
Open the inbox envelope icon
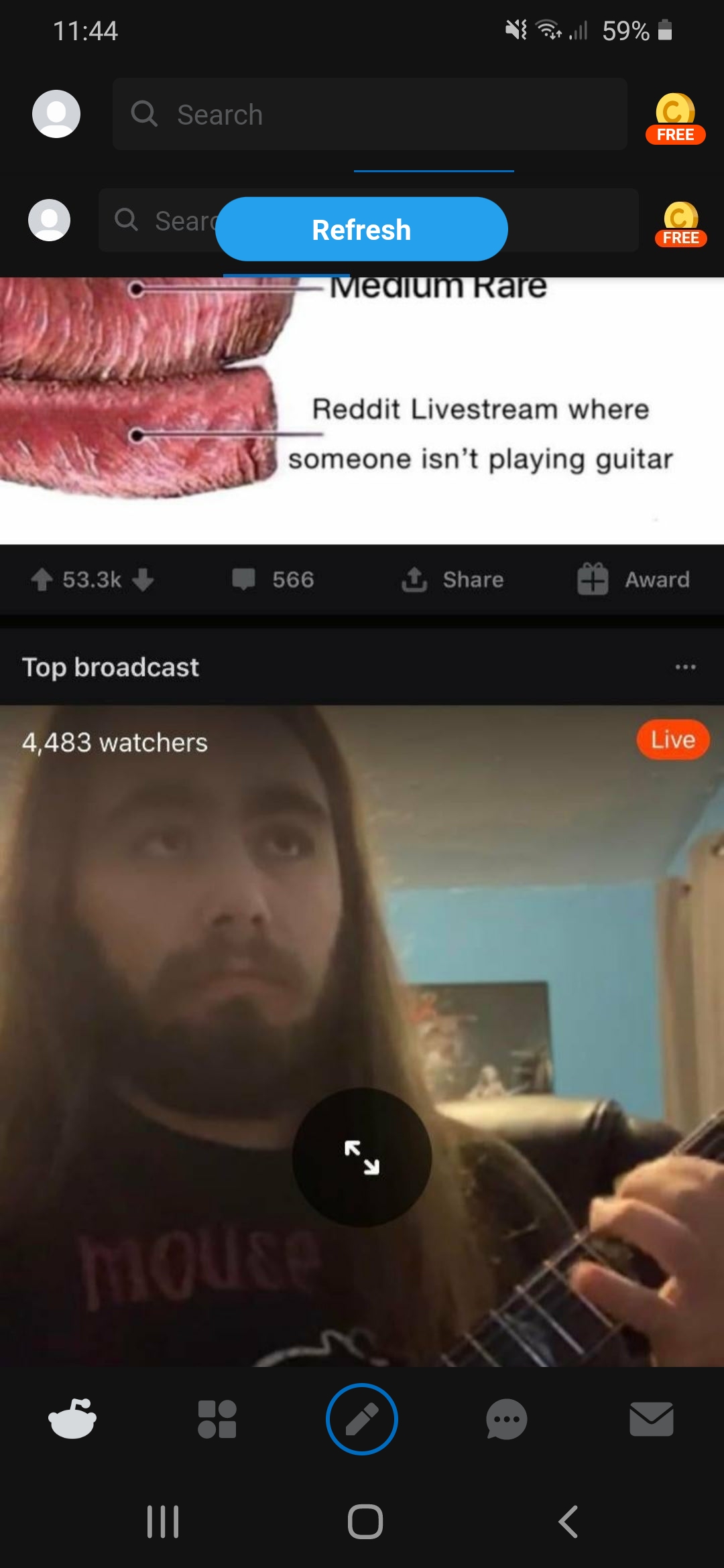651,1419
